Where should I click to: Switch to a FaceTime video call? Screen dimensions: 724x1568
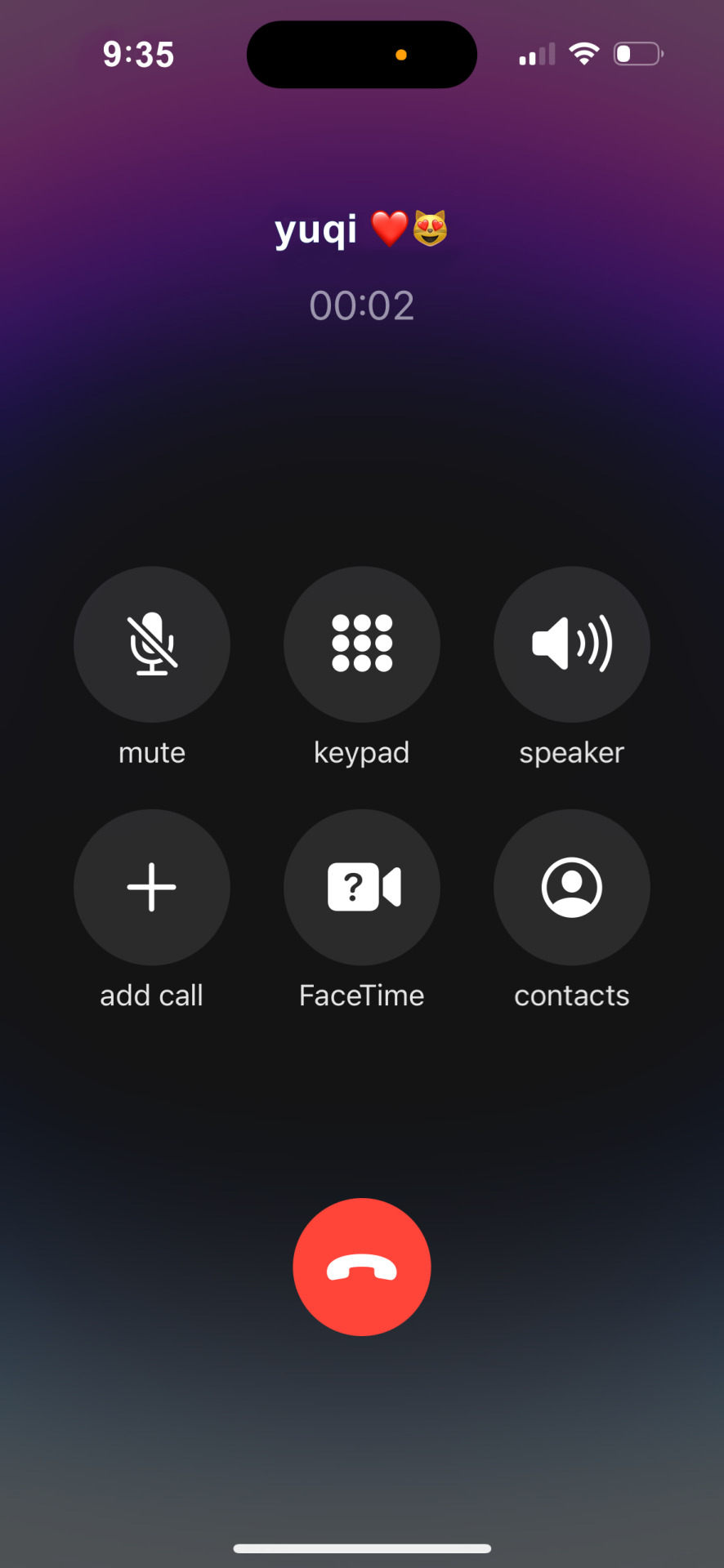pos(362,887)
